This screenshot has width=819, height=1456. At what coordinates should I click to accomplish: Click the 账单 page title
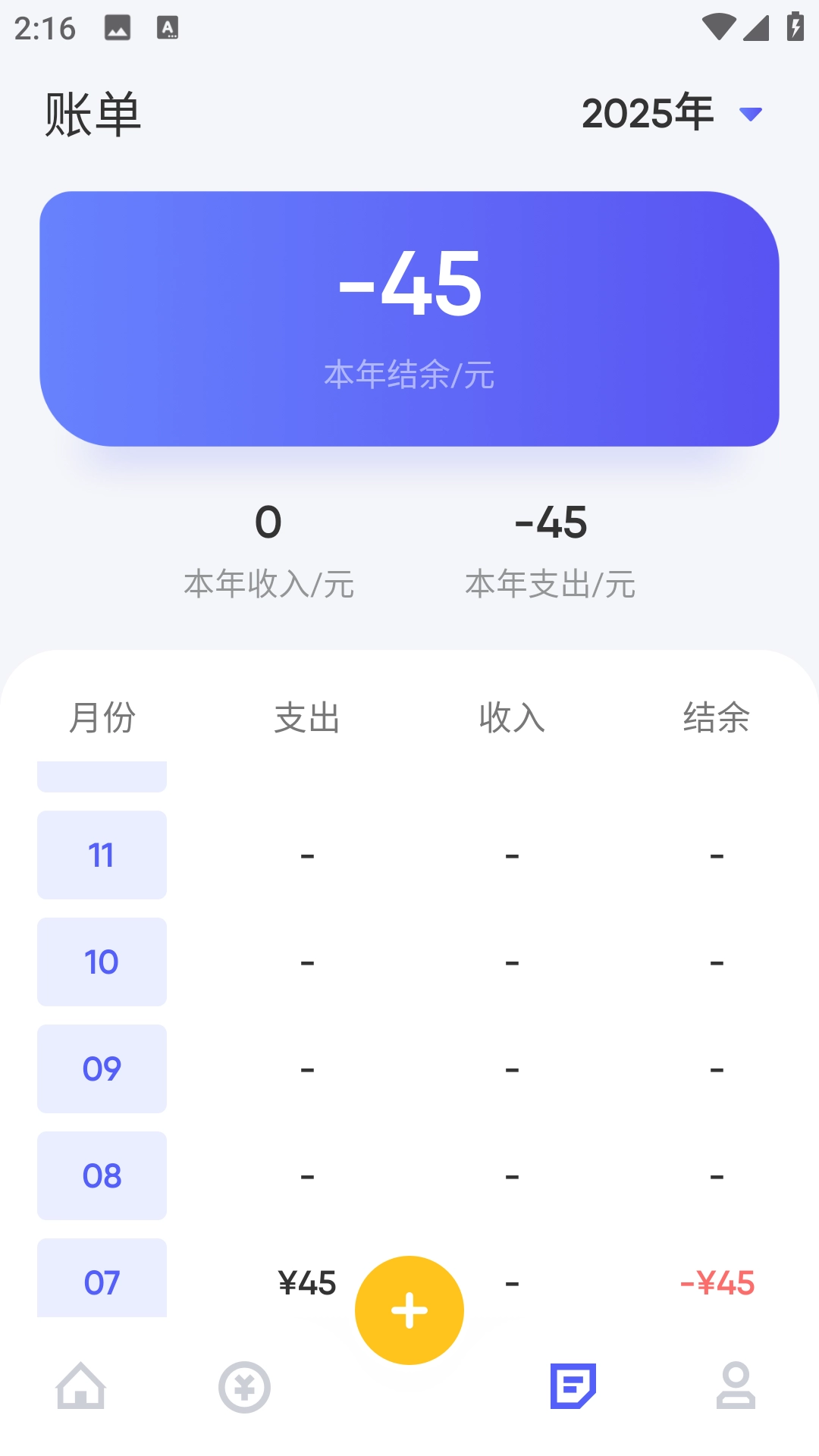pos(93,112)
